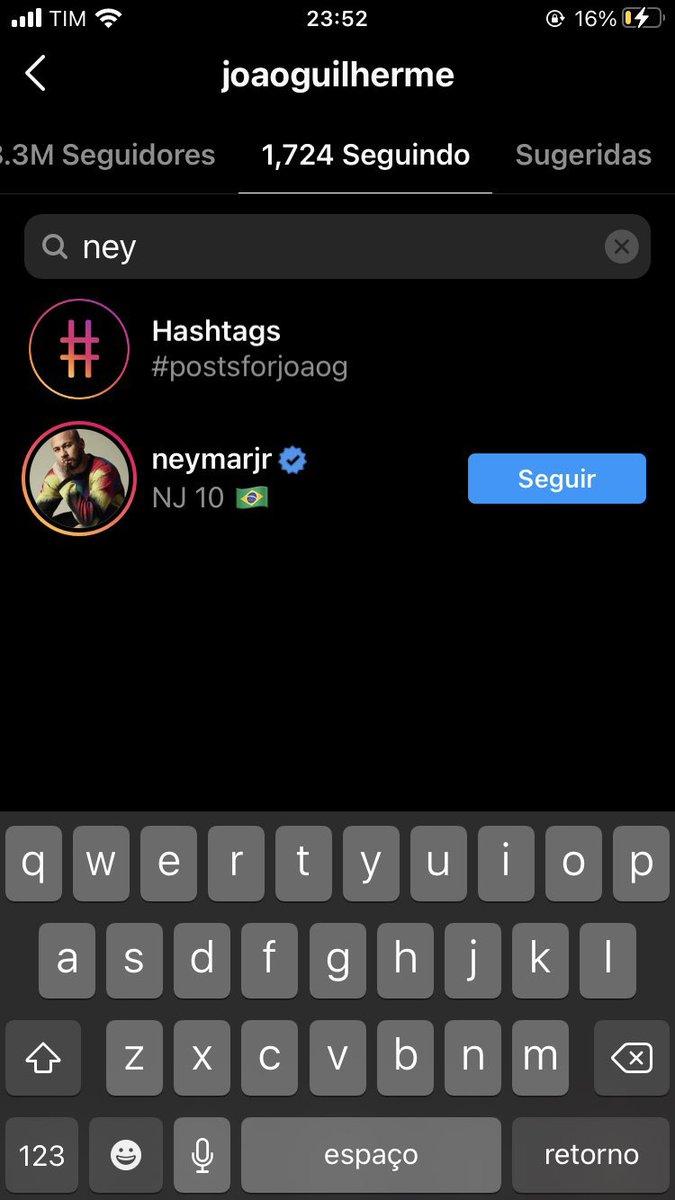Viewport: 675px width, 1200px height.
Task: Hit the backspace key on the keyboard
Action: pyautogui.click(x=631, y=1057)
